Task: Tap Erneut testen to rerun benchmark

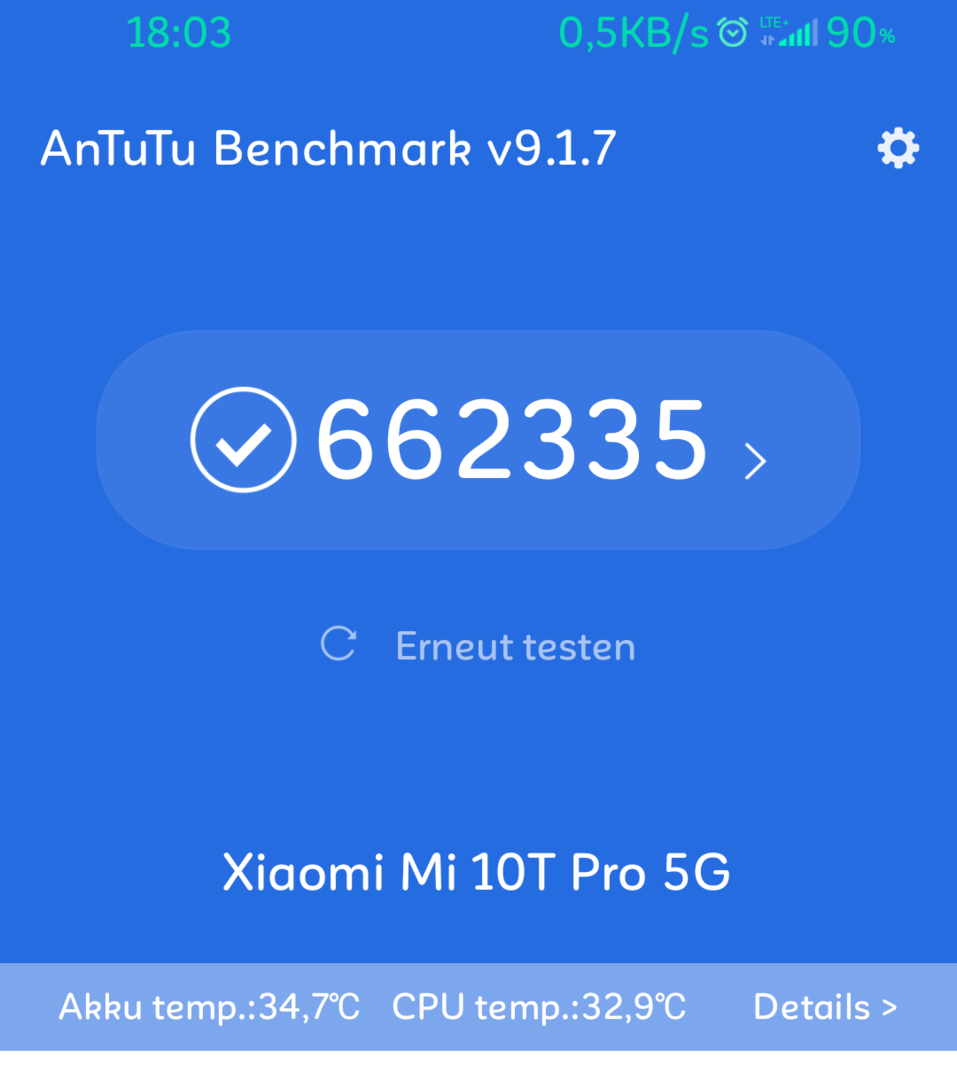Action: (479, 645)
